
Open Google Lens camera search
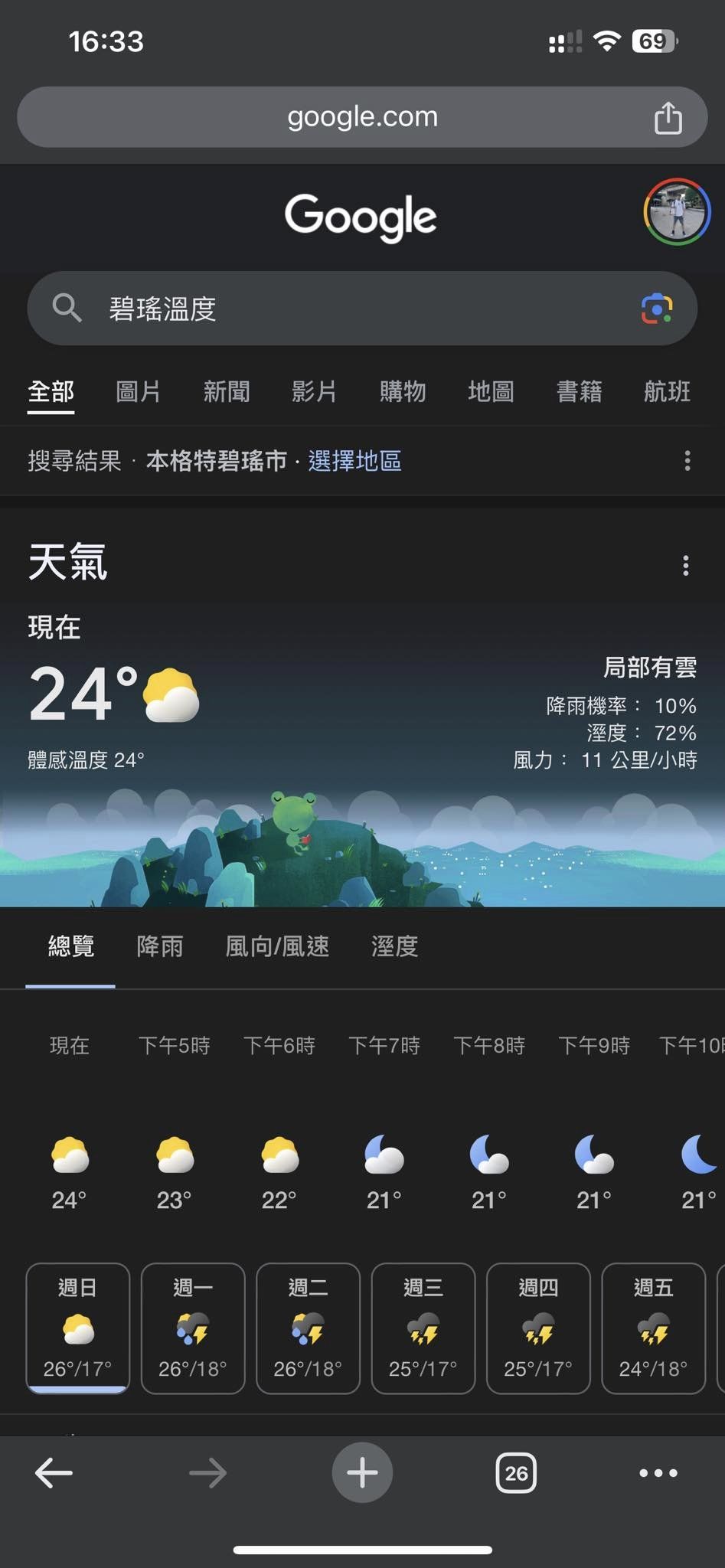(x=657, y=309)
